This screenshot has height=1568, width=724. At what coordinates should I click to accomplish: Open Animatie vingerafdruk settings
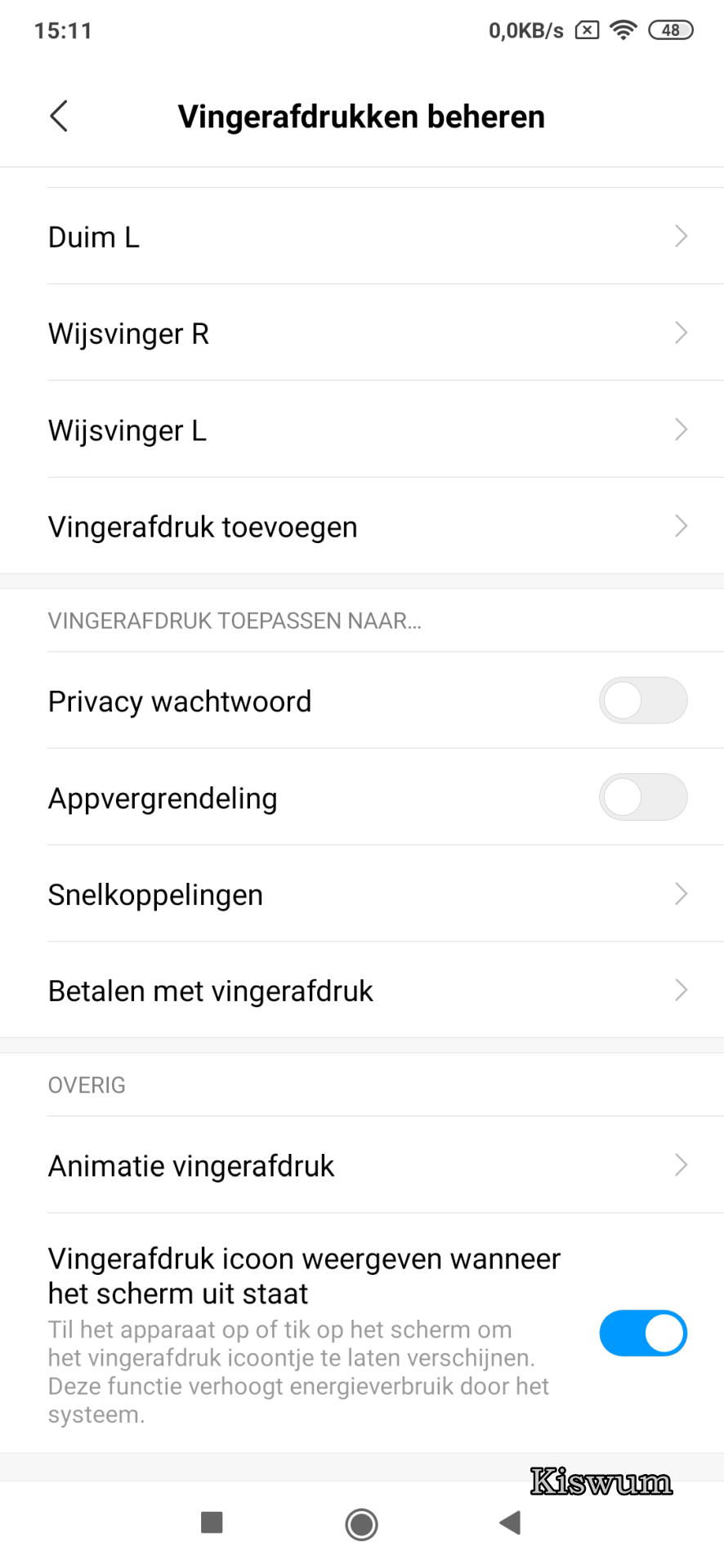[362, 1165]
